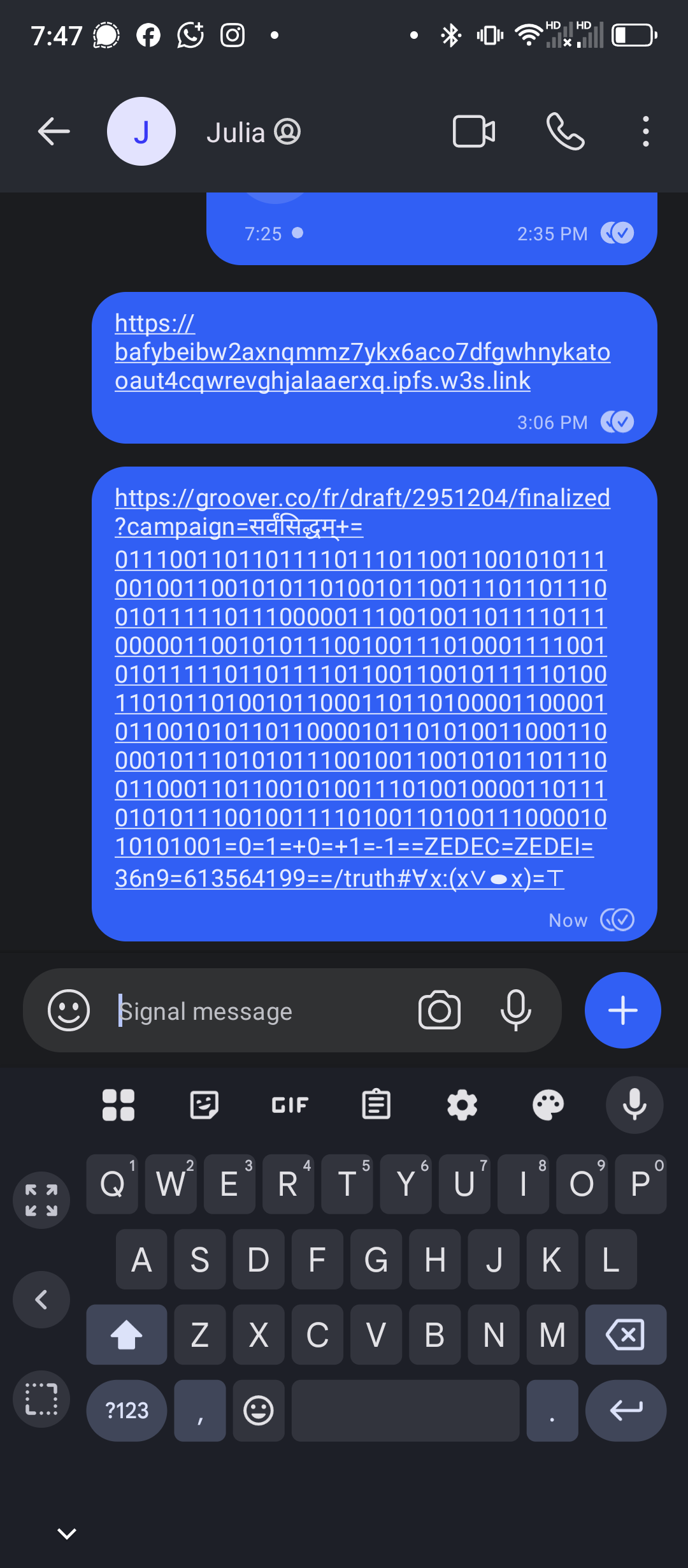The width and height of the screenshot is (688, 1568).
Task: Open keyboard settings gear
Action: (462, 1105)
